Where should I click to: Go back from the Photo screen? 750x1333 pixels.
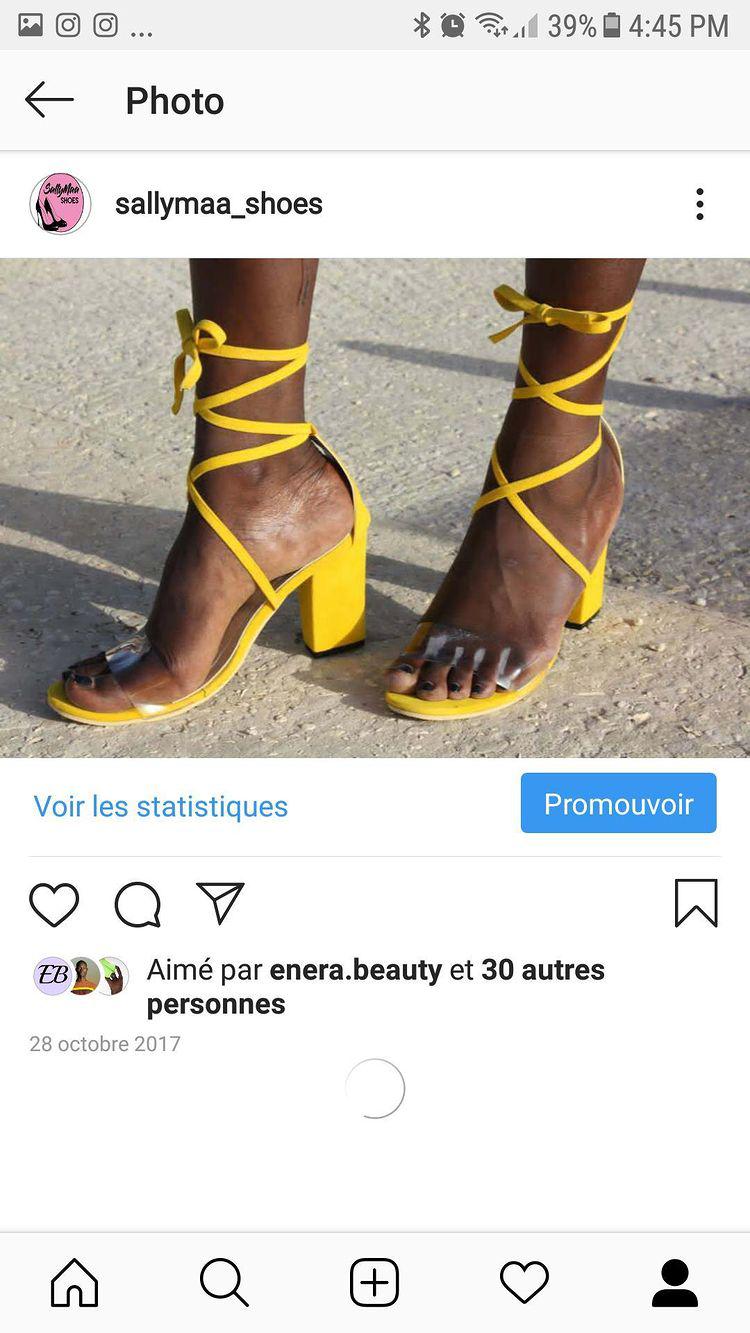tap(49, 100)
